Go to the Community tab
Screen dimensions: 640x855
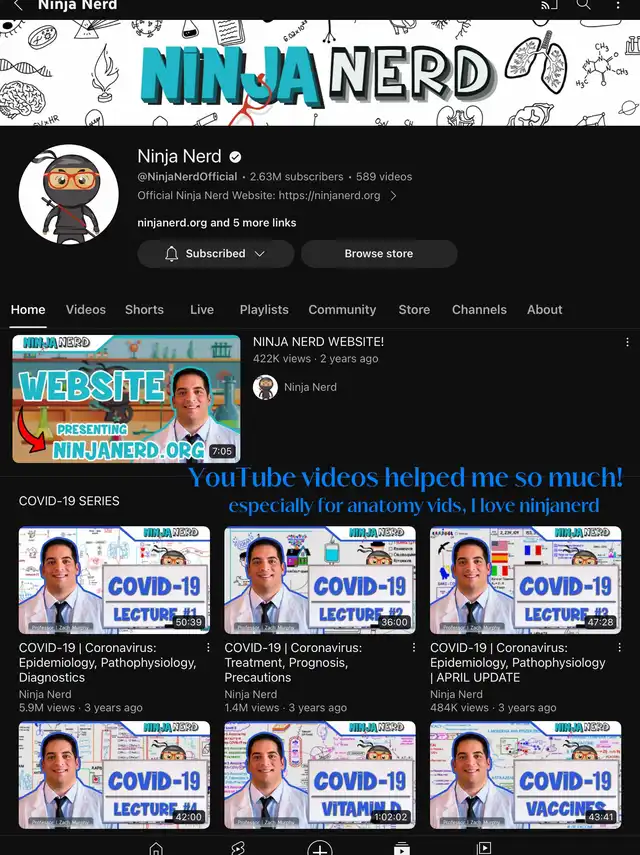click(342, 310)
